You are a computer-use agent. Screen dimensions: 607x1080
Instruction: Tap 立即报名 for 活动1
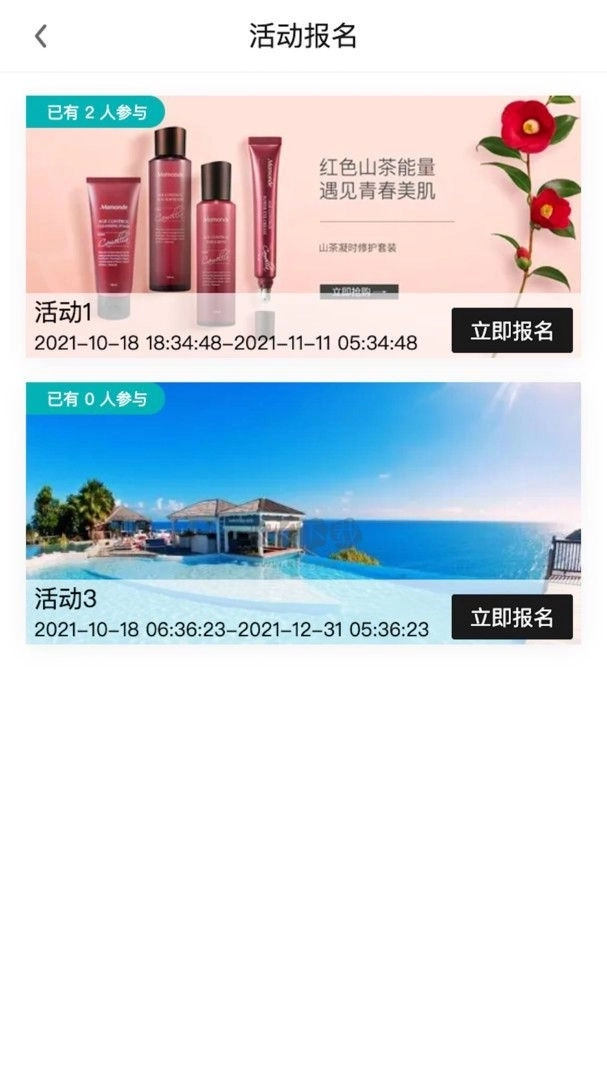click(x=511, y=331)
